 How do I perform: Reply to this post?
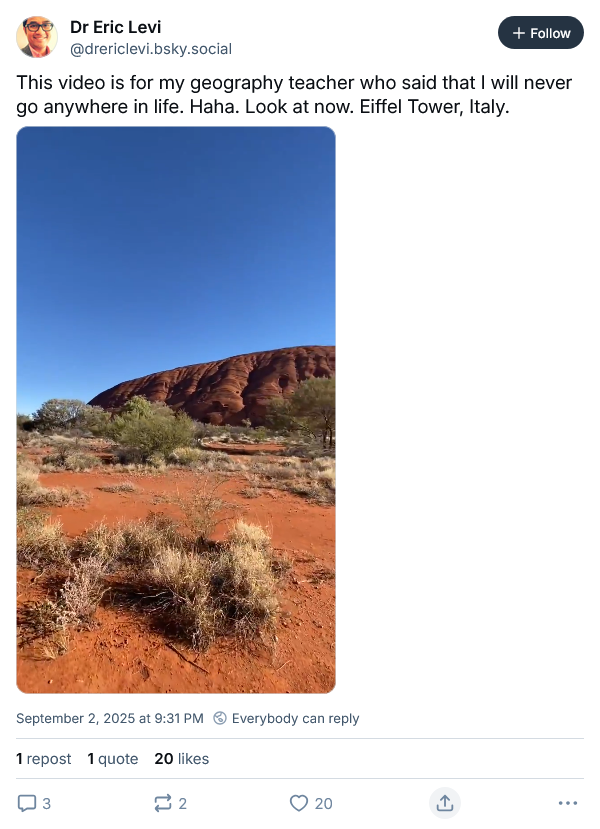tap(35, 803)
